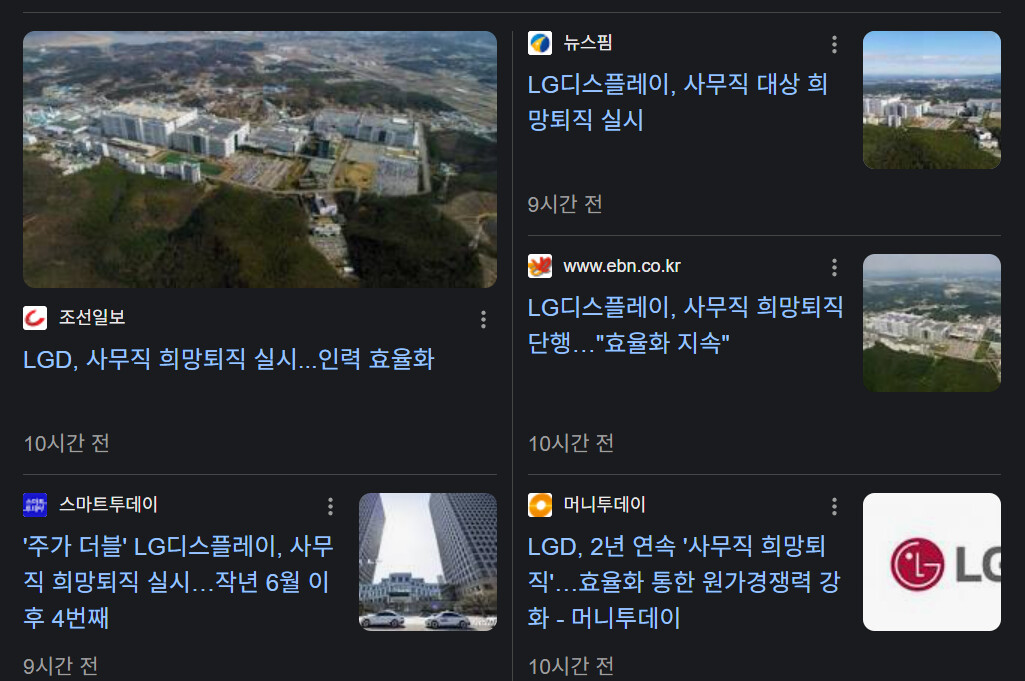Screen dimensions: 1025x681
Task: Tap the LG logo thumbnail of 머니투데이 article
Action: (932, 561)
